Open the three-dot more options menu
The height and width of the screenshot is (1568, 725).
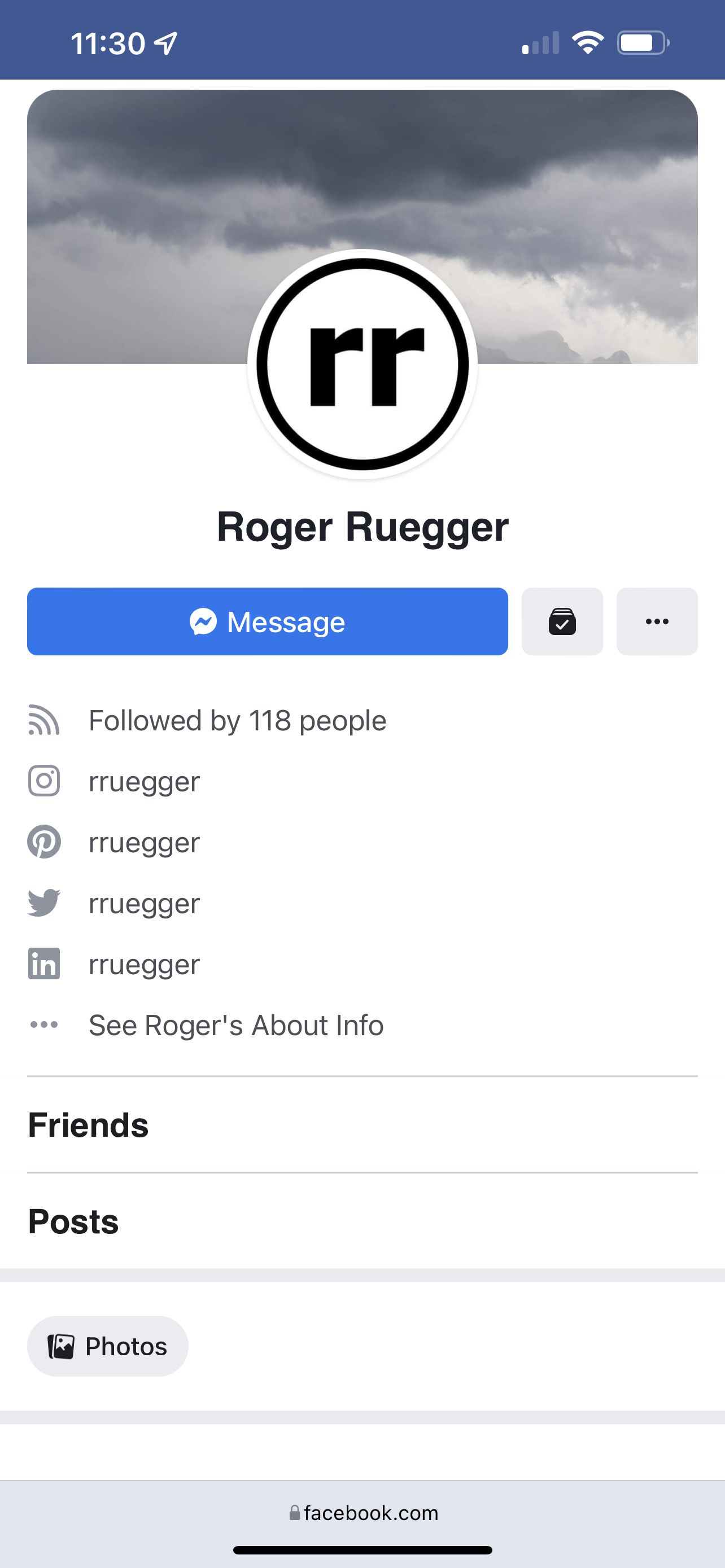(x=657, y=621)
